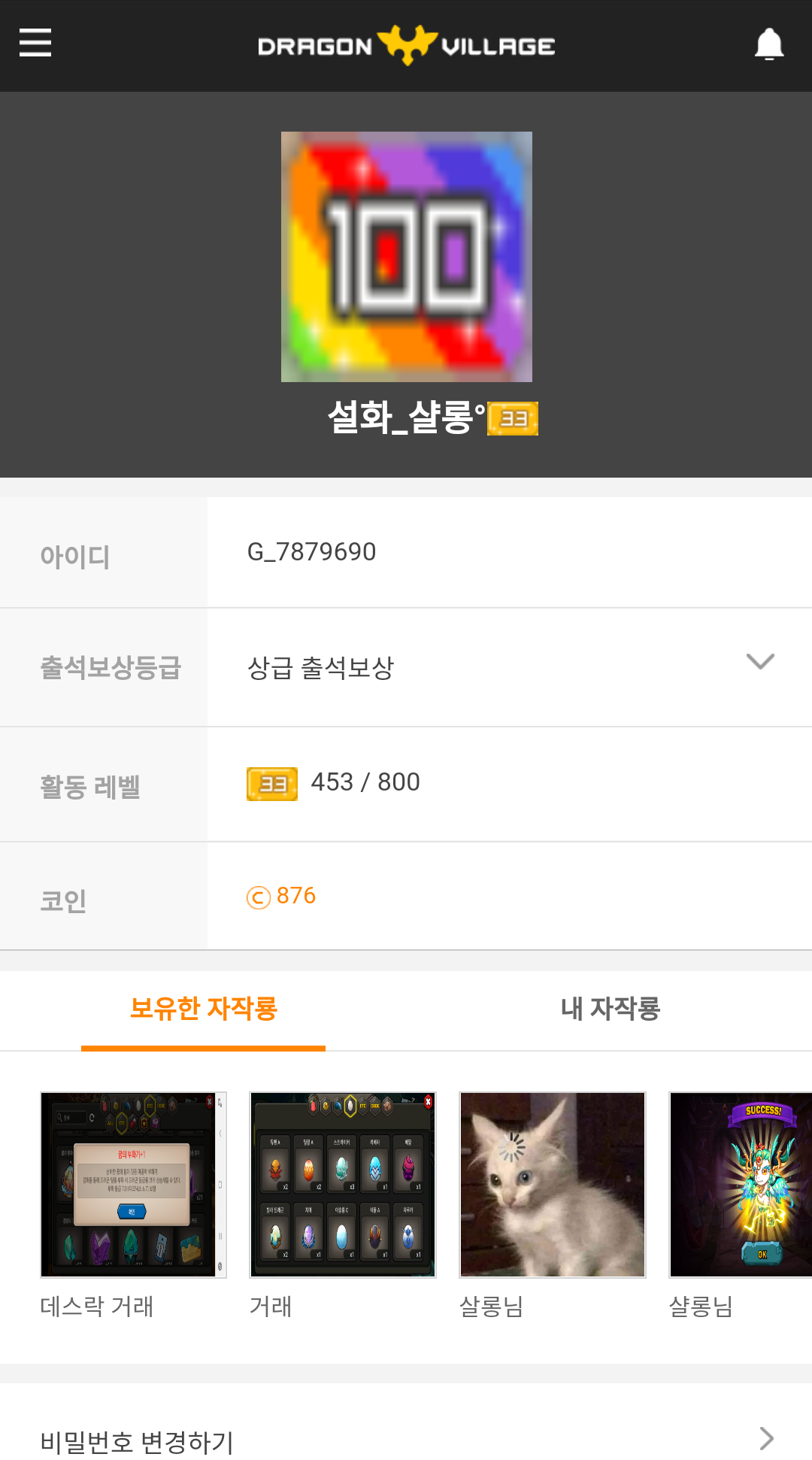Switch to the 내 자작룡 tab
This screenshot has width=812, height=1460.
610,1009
